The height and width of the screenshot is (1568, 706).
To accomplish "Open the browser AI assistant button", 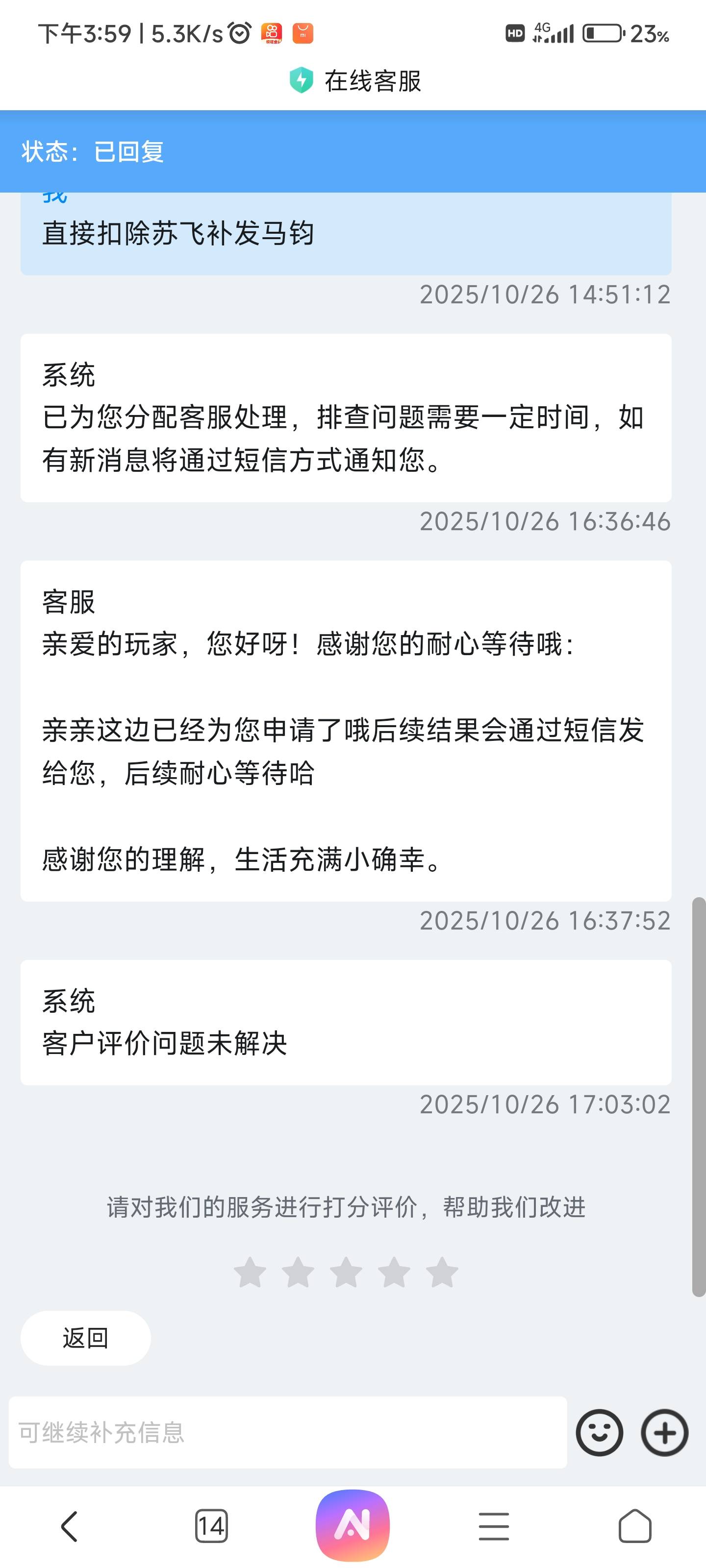I will (x=353, y=1525).
